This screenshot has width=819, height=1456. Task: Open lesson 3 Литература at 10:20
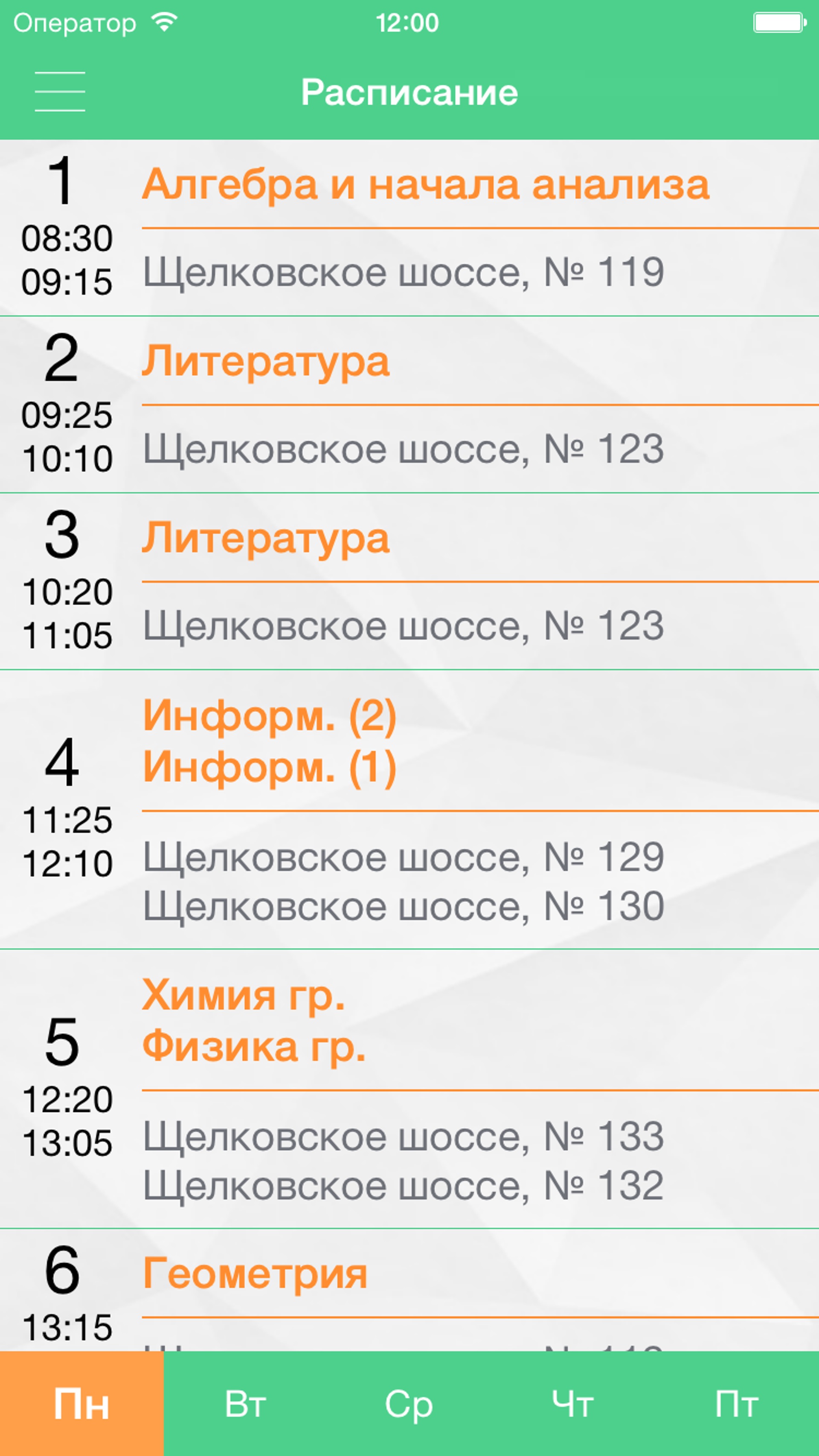point(409,582)
